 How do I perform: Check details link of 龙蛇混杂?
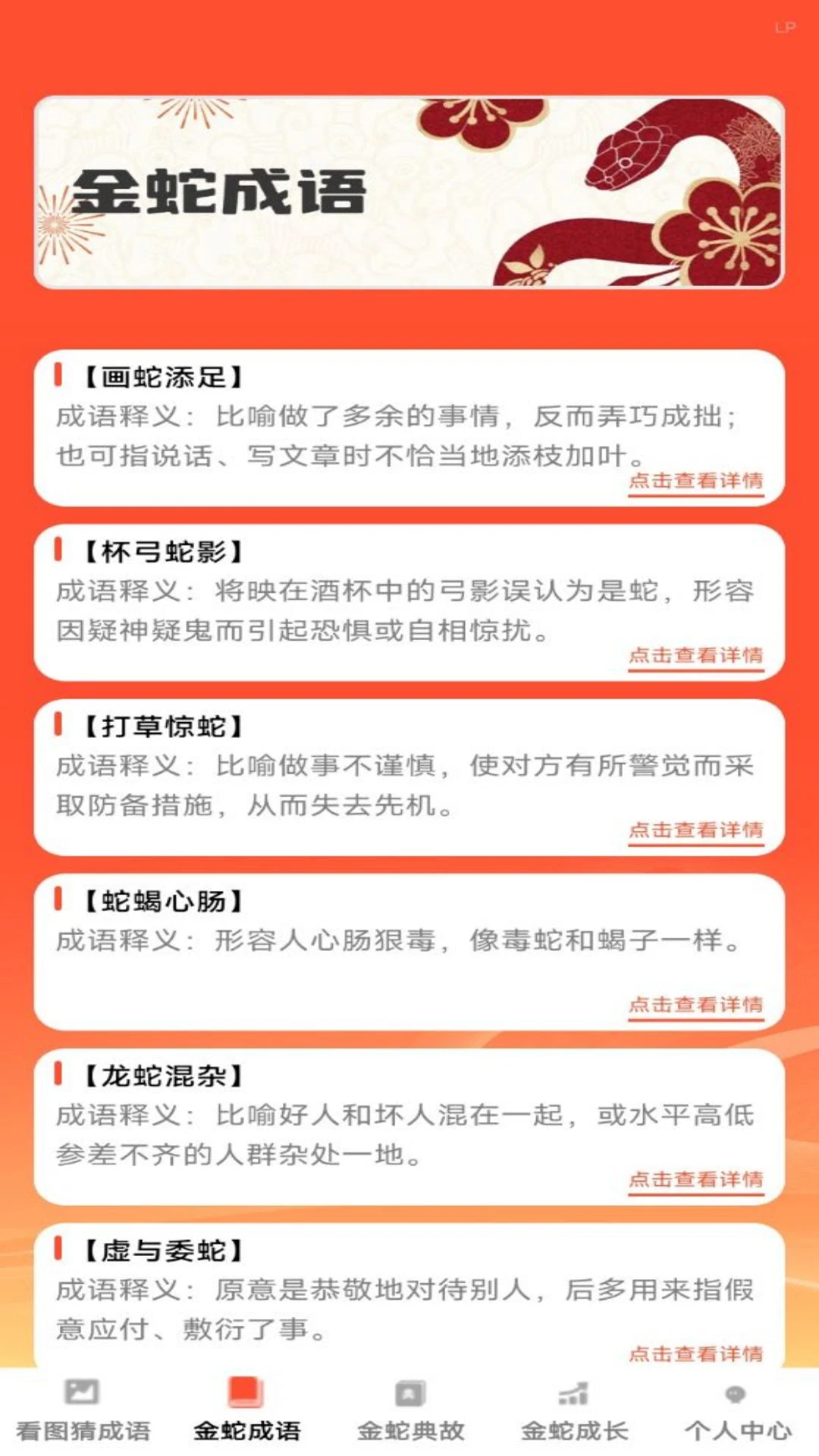[695, 1179]
